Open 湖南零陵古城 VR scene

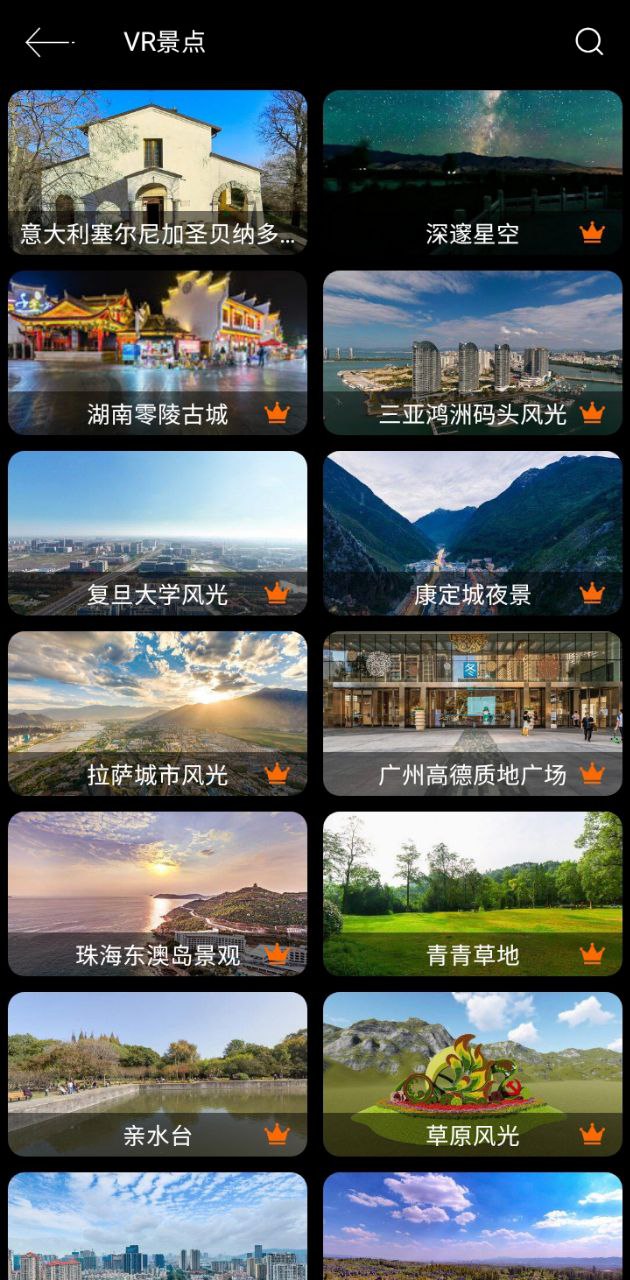pos(158,353)
